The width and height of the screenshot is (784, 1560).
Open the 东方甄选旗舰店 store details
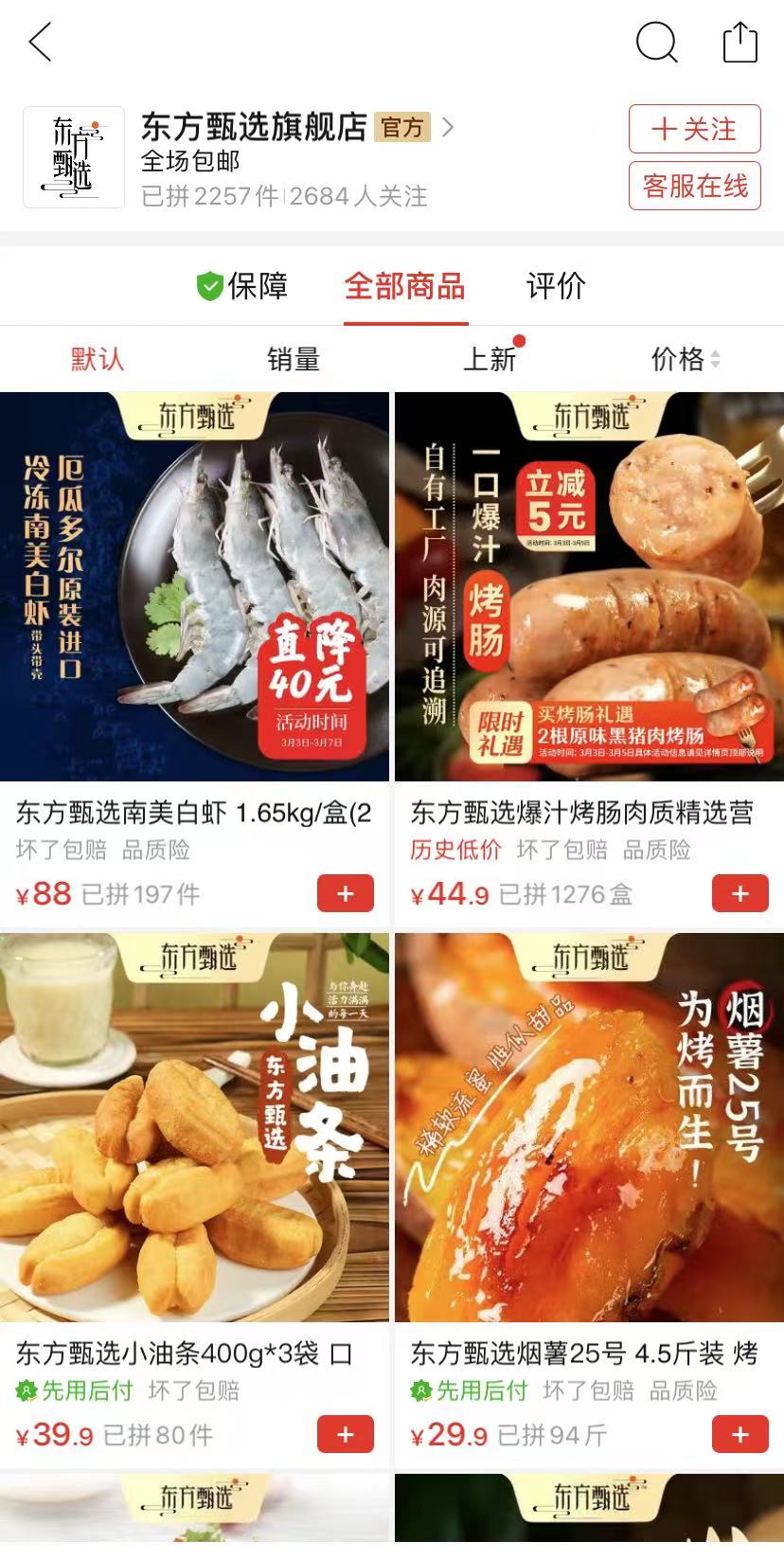[x=254, y=127]
